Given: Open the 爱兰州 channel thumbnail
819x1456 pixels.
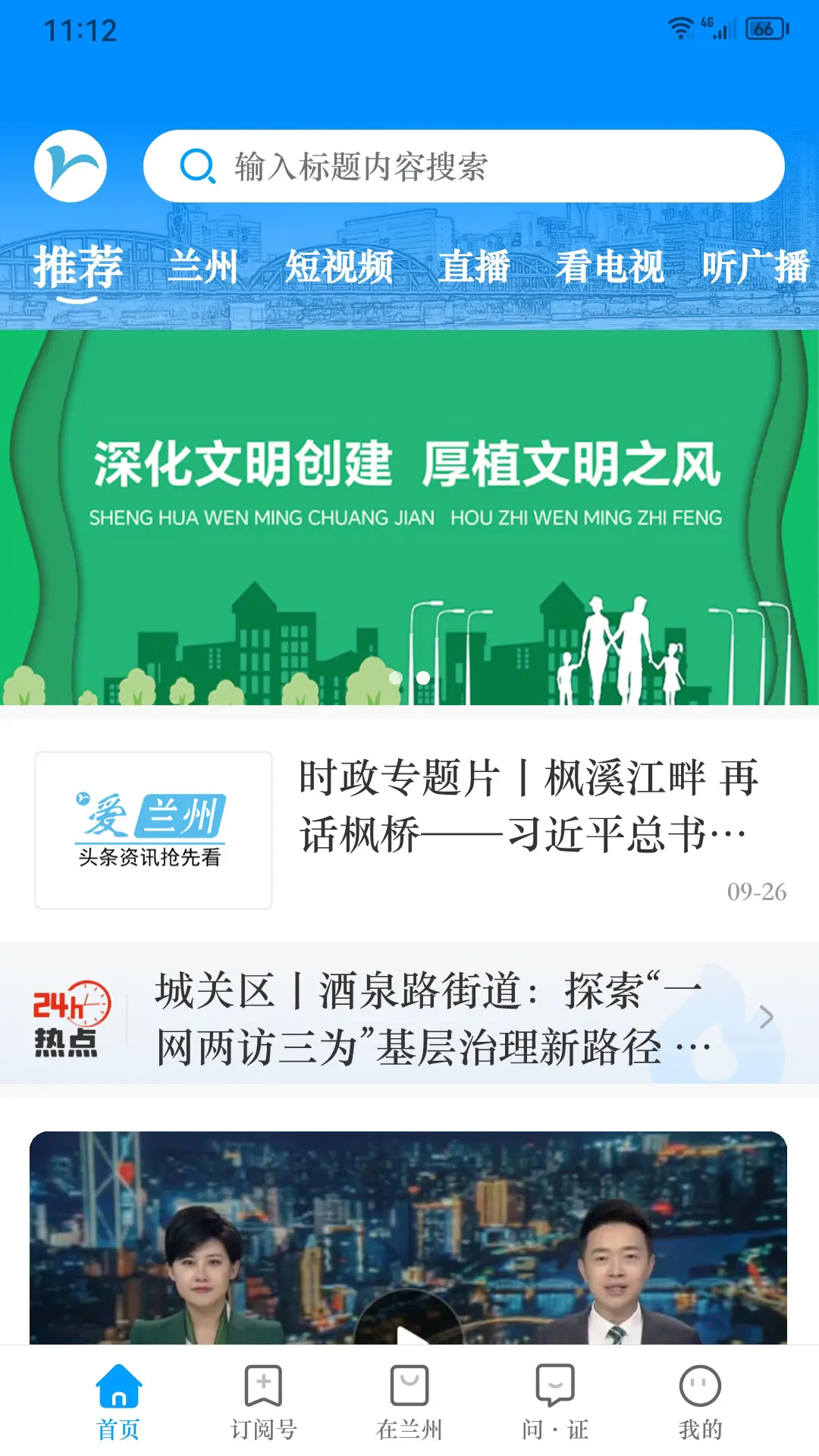Looking at the screenshot, I should (x=152, y=827).
